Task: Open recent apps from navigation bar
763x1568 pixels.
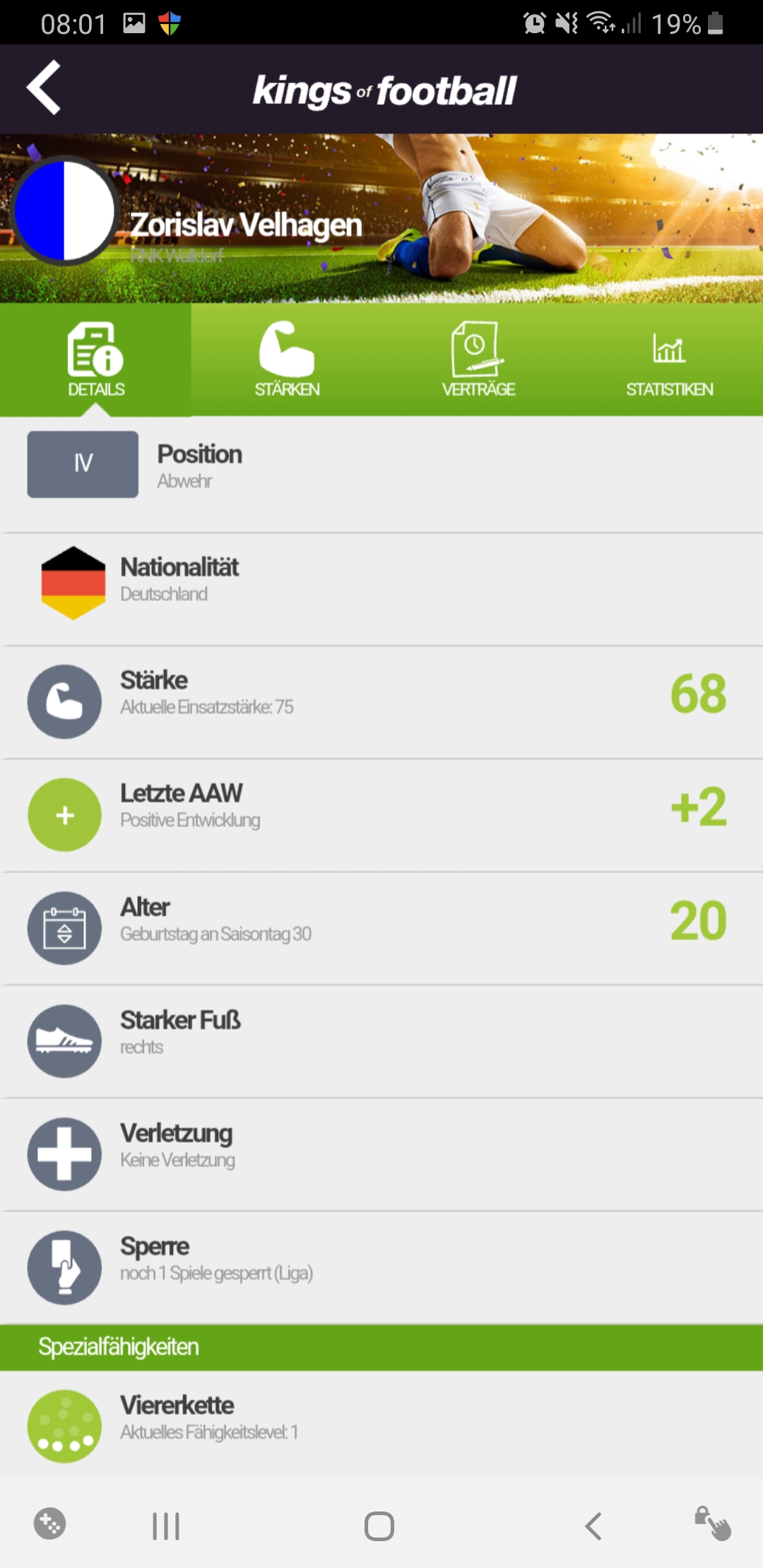Action: click(x=166, y=1526)
